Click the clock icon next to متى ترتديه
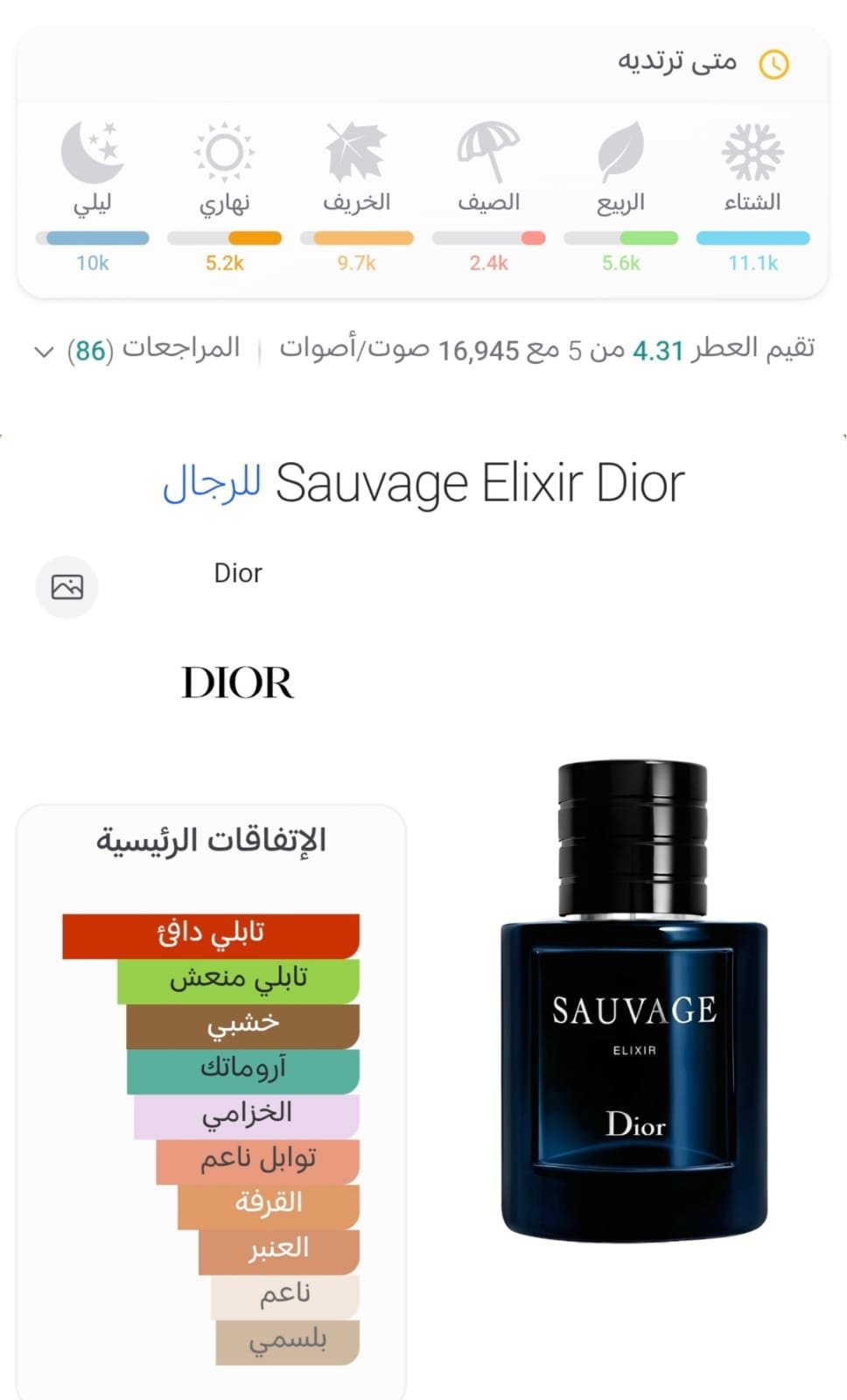The width and height of the screenshot is (847, 1400). click(775, 63)
